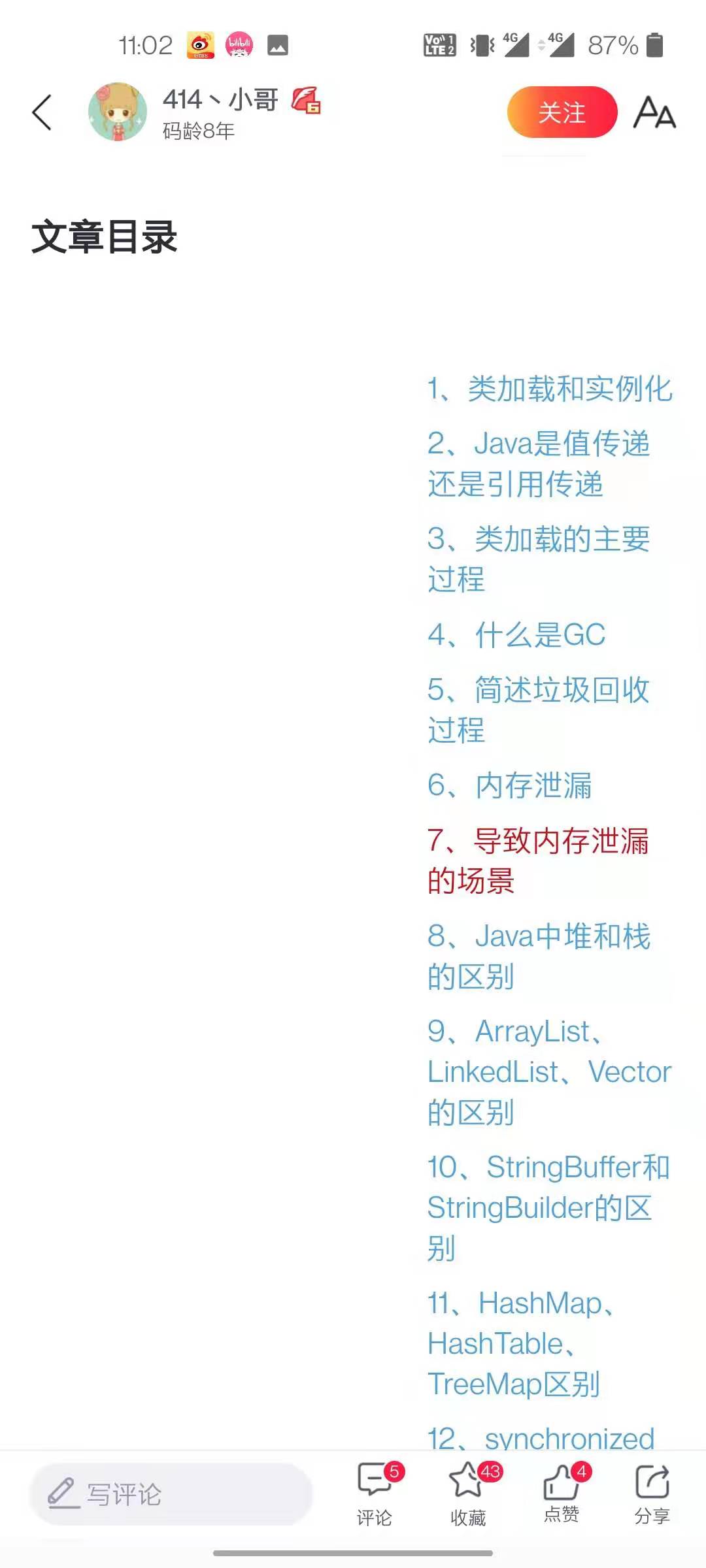Open the ArrayList、LinkedList、Vector的区别 link
706x1568 pixels.
pos(549,1072)
